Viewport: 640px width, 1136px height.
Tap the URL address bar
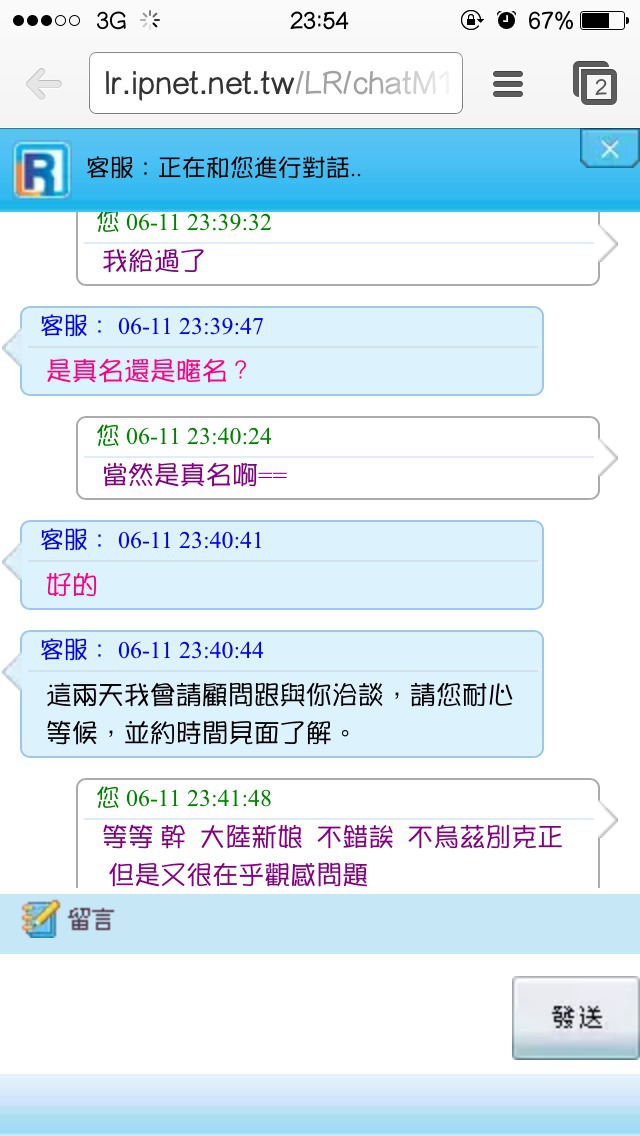275,83
